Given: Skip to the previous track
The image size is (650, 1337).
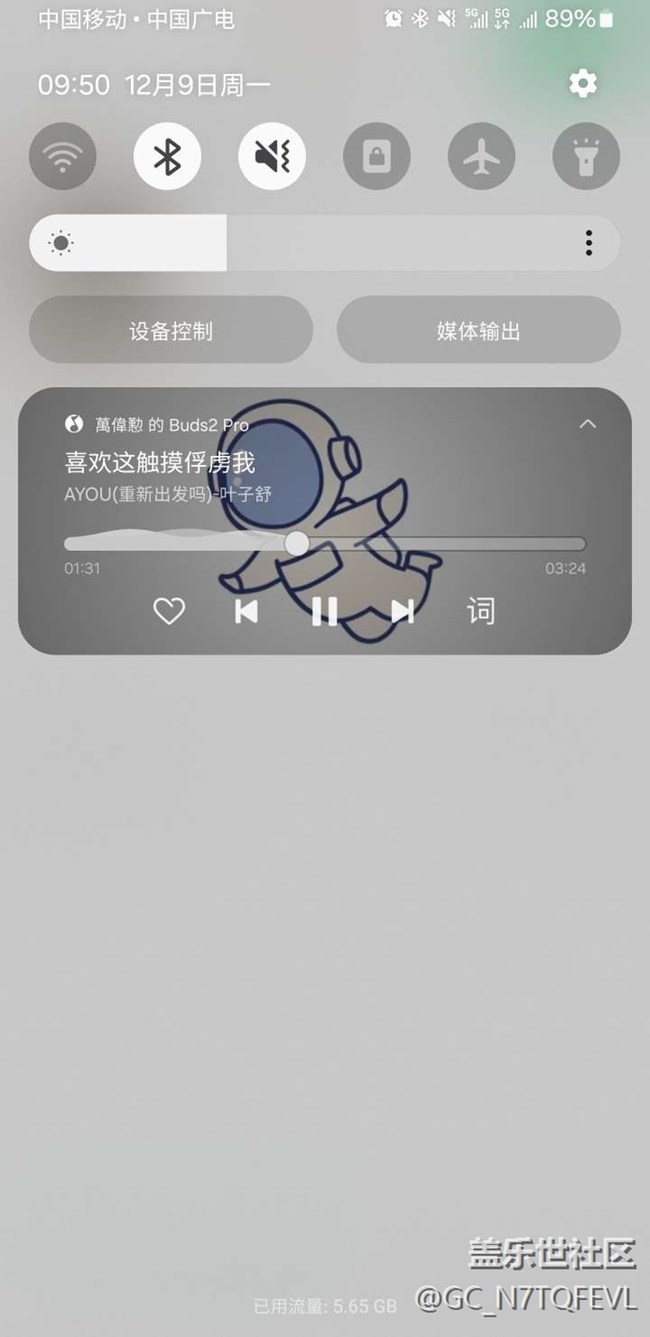Looking at the screenshot, I should tap(246, 611).
